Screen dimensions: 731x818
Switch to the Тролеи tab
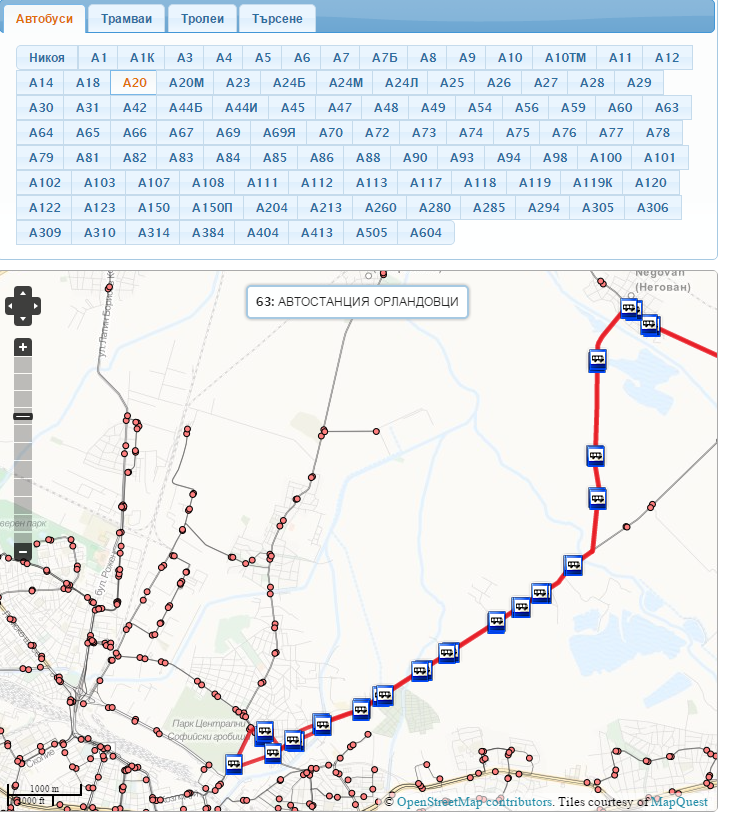pos(203,19)
